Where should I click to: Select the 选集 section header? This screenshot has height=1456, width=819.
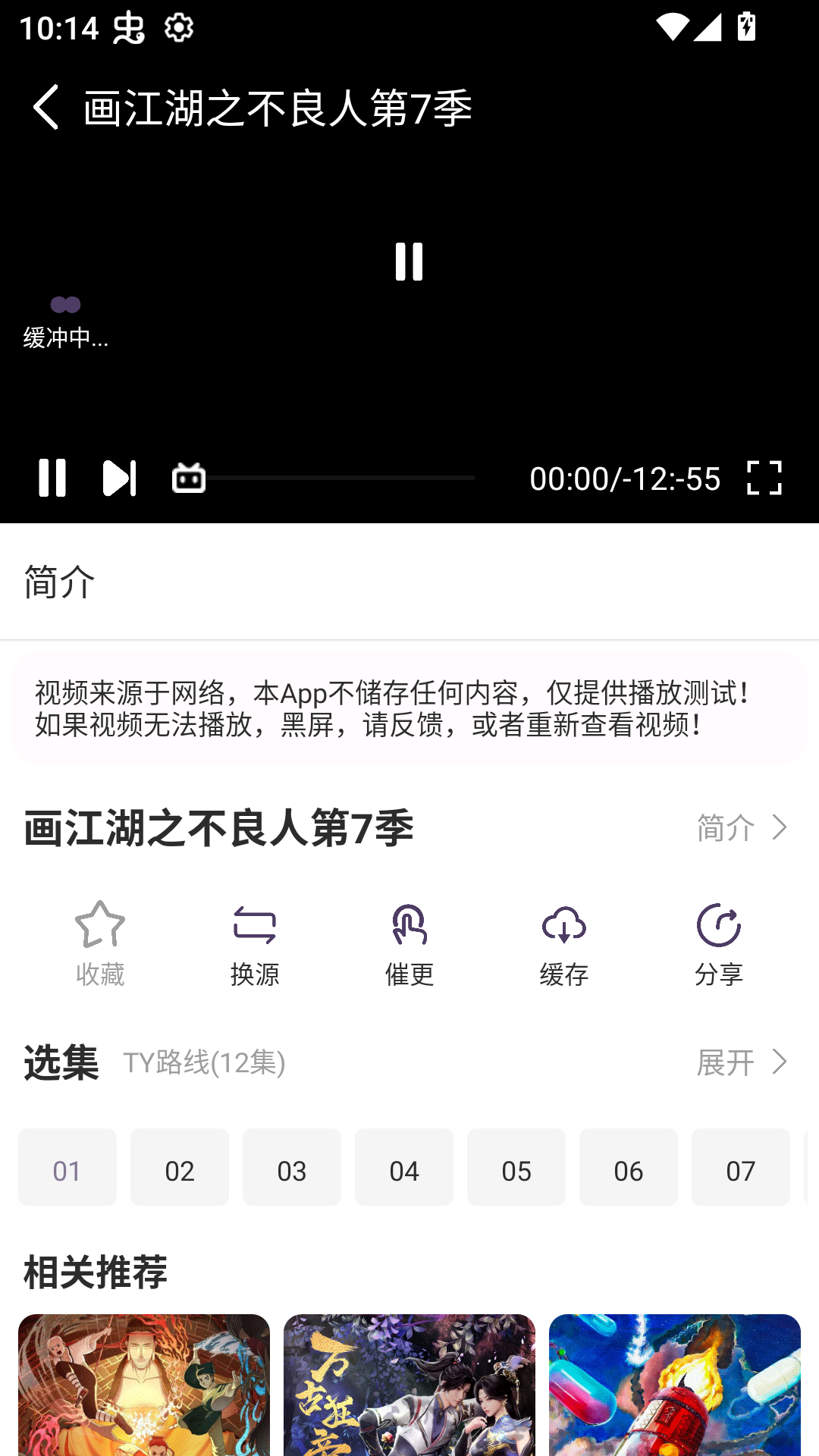pos(61,1062)
